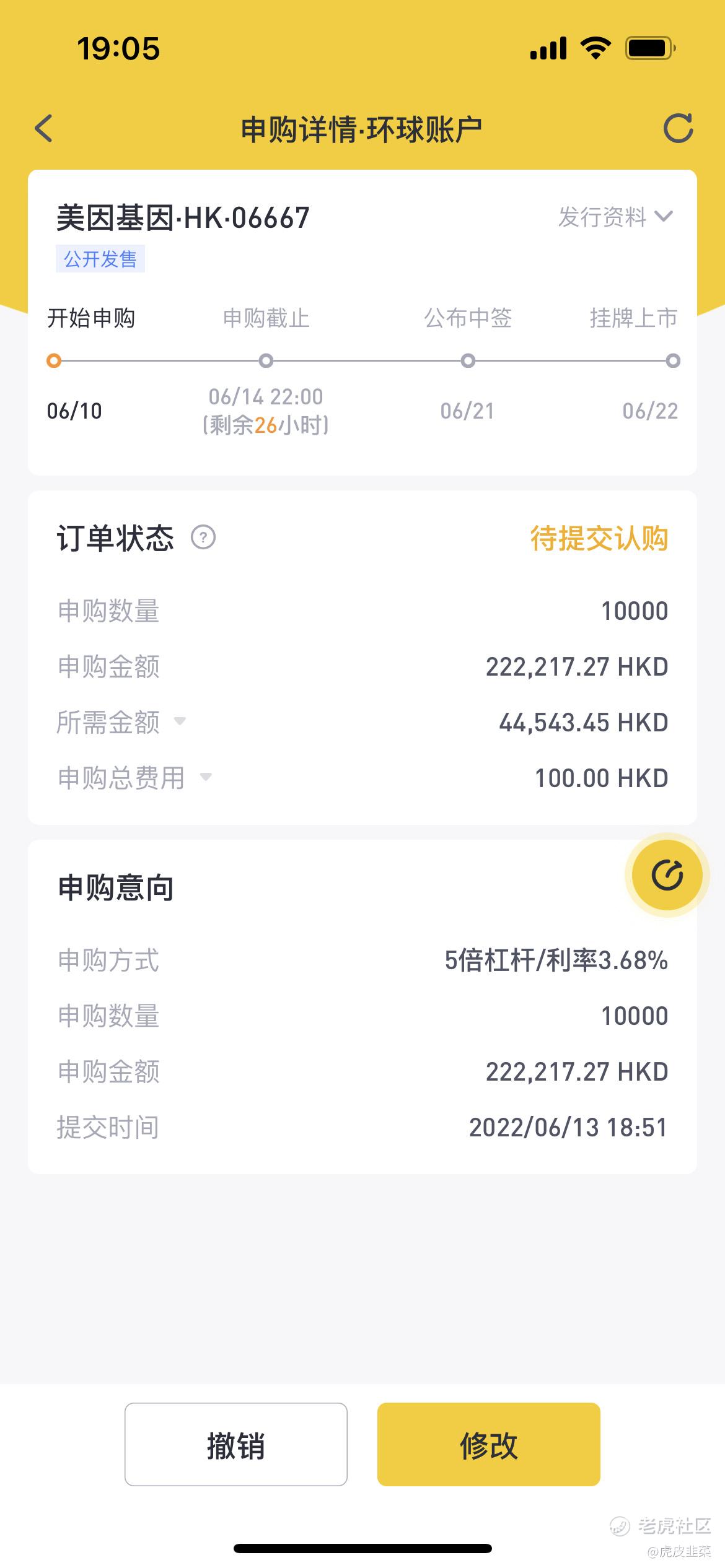Expand the 所需金额 breakdown
This screenshot has width=725, height=1568.
[x=122, y=722]
